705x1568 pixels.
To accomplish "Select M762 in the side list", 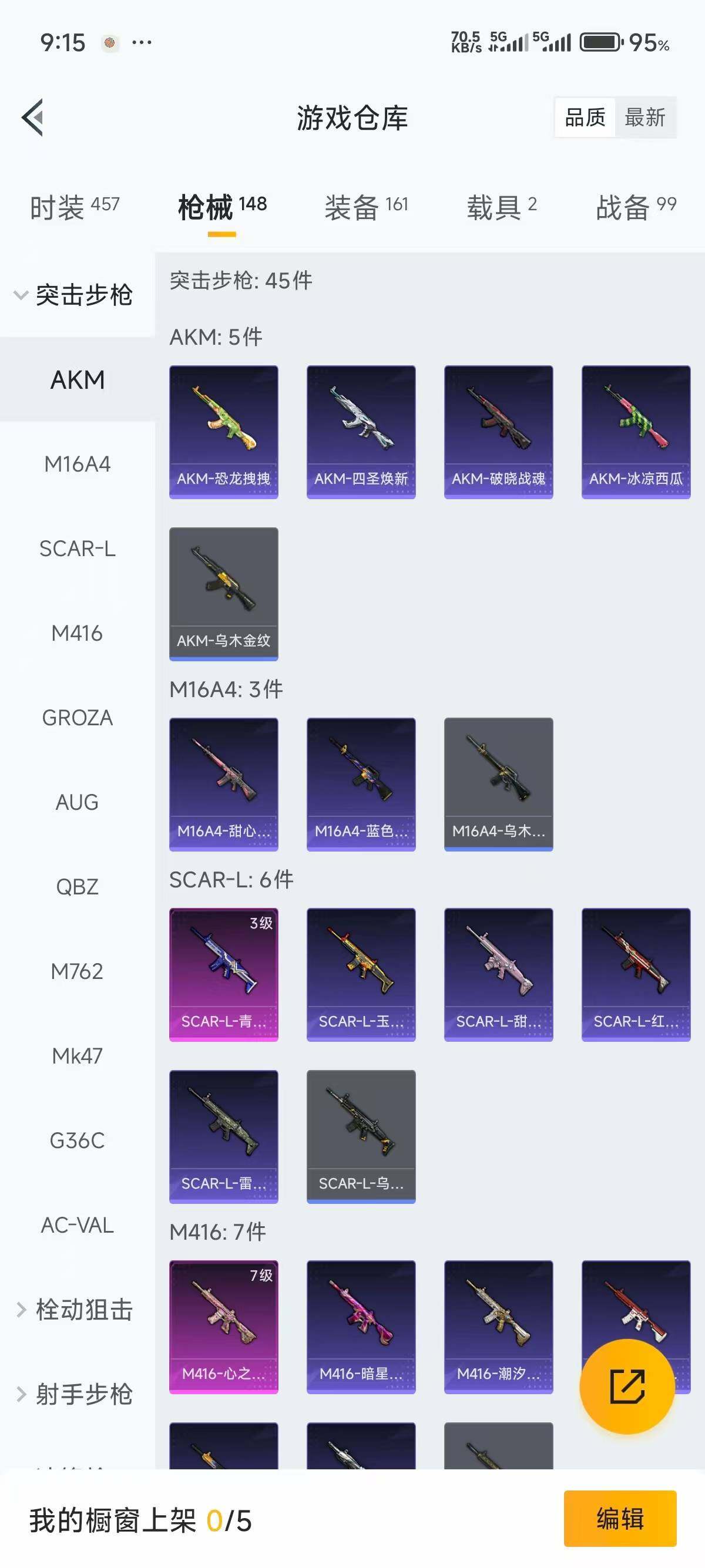I will point(78,971).
